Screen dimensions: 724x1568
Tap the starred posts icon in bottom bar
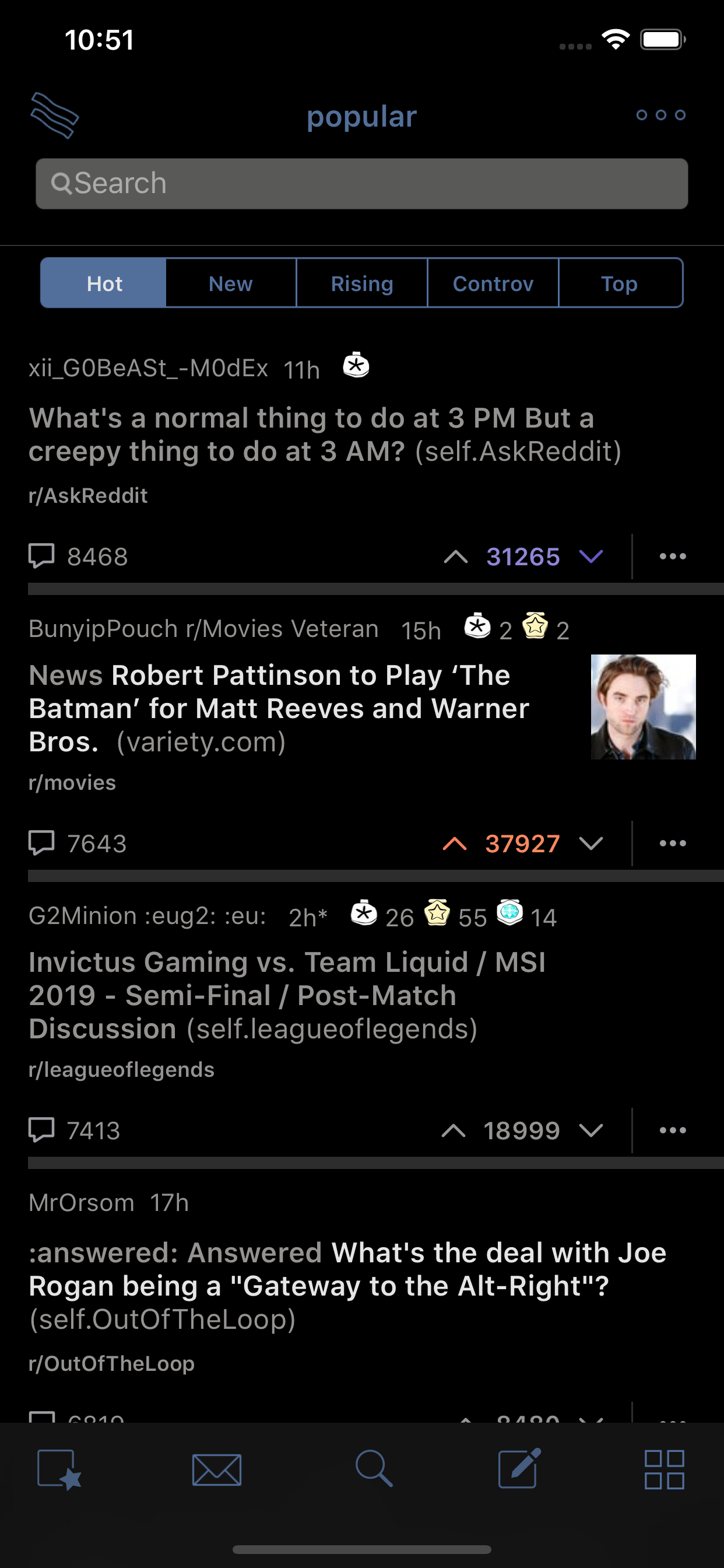click(61, 1468)
